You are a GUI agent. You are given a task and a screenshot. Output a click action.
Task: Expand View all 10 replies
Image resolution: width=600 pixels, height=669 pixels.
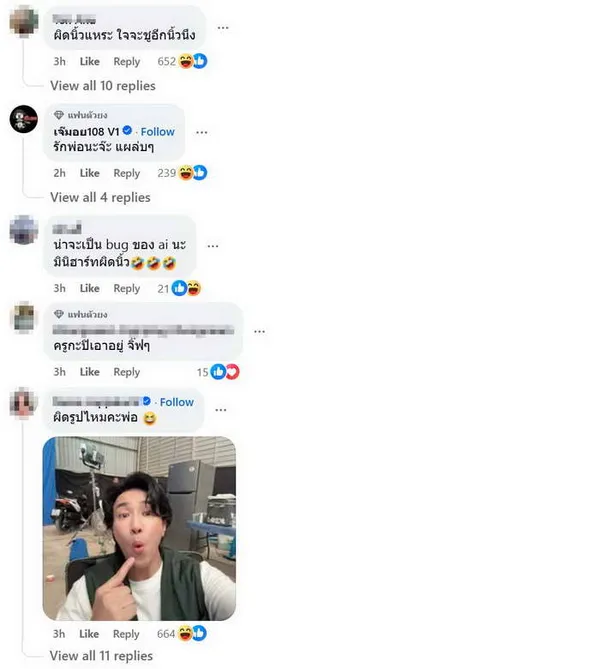102,86
